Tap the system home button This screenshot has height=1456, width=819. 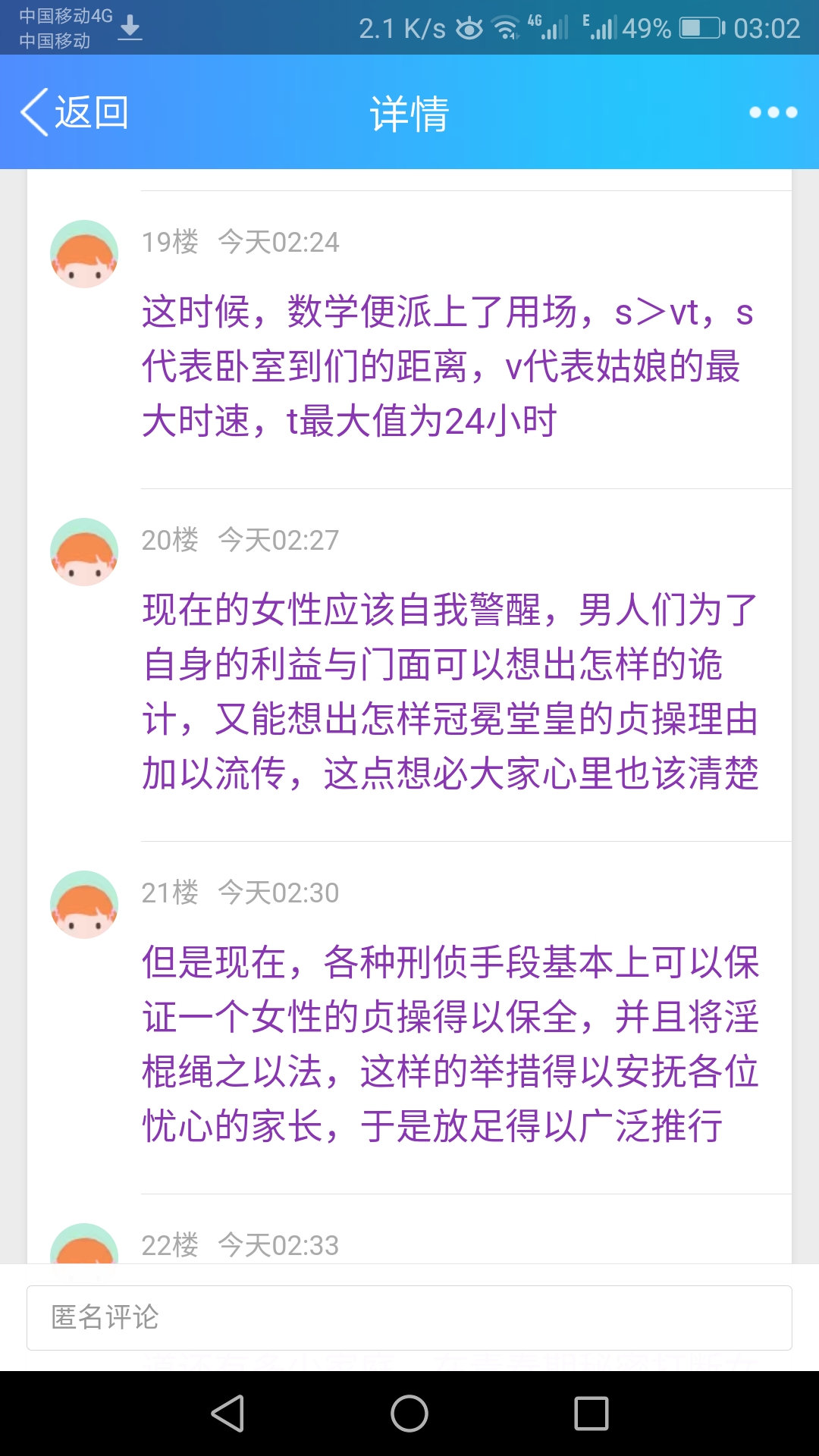point(409,1414)
